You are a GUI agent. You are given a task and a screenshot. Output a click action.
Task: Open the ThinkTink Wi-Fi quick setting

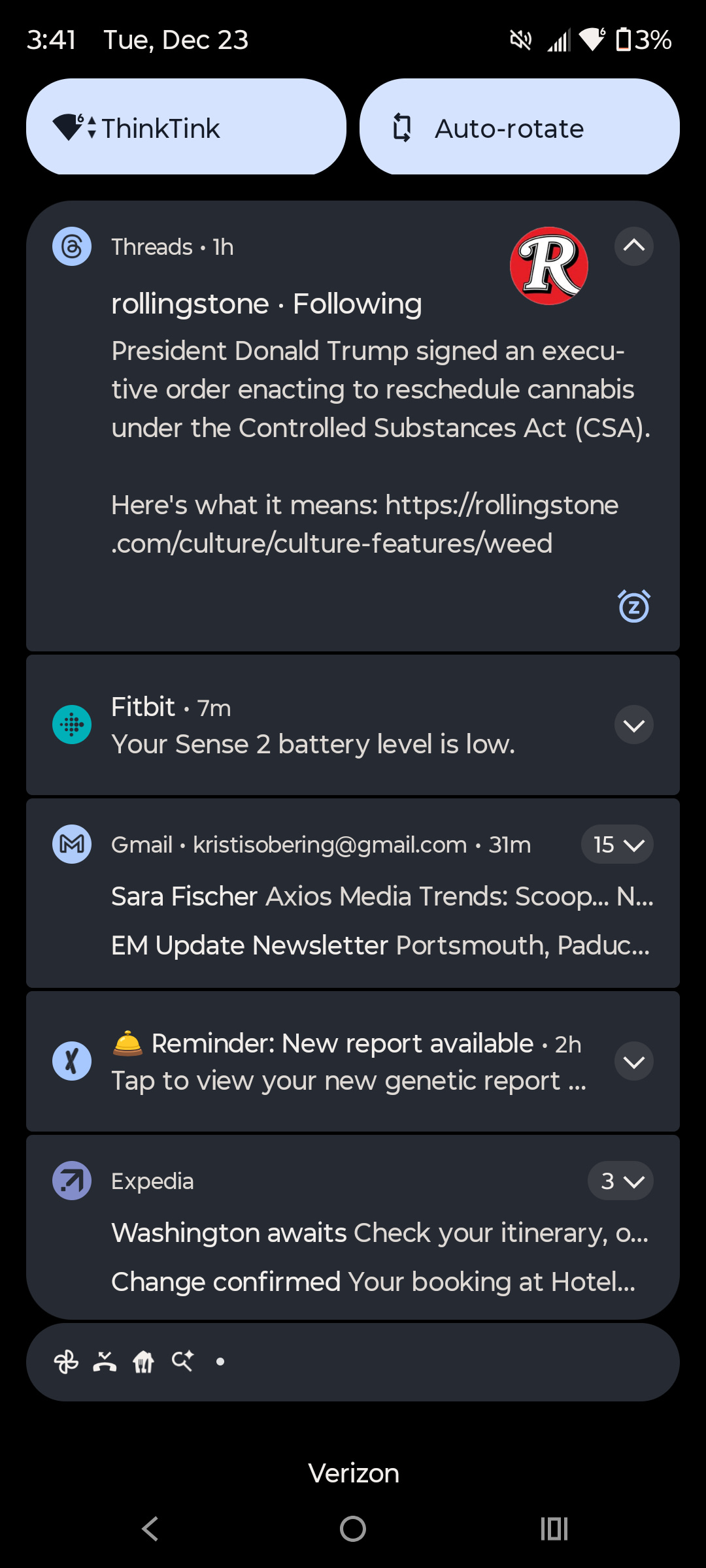coord(186,127)
